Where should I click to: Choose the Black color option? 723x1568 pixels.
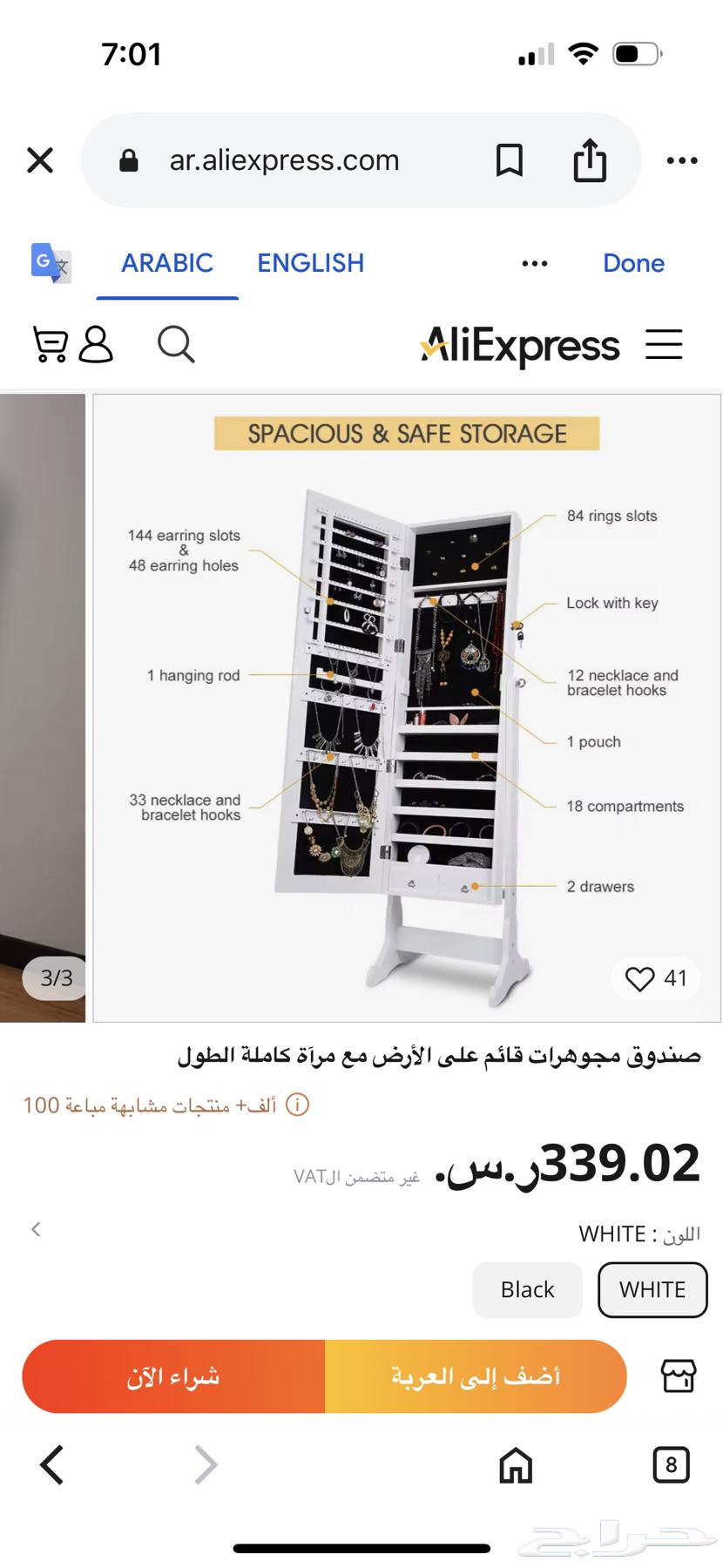click(527, 1289)
